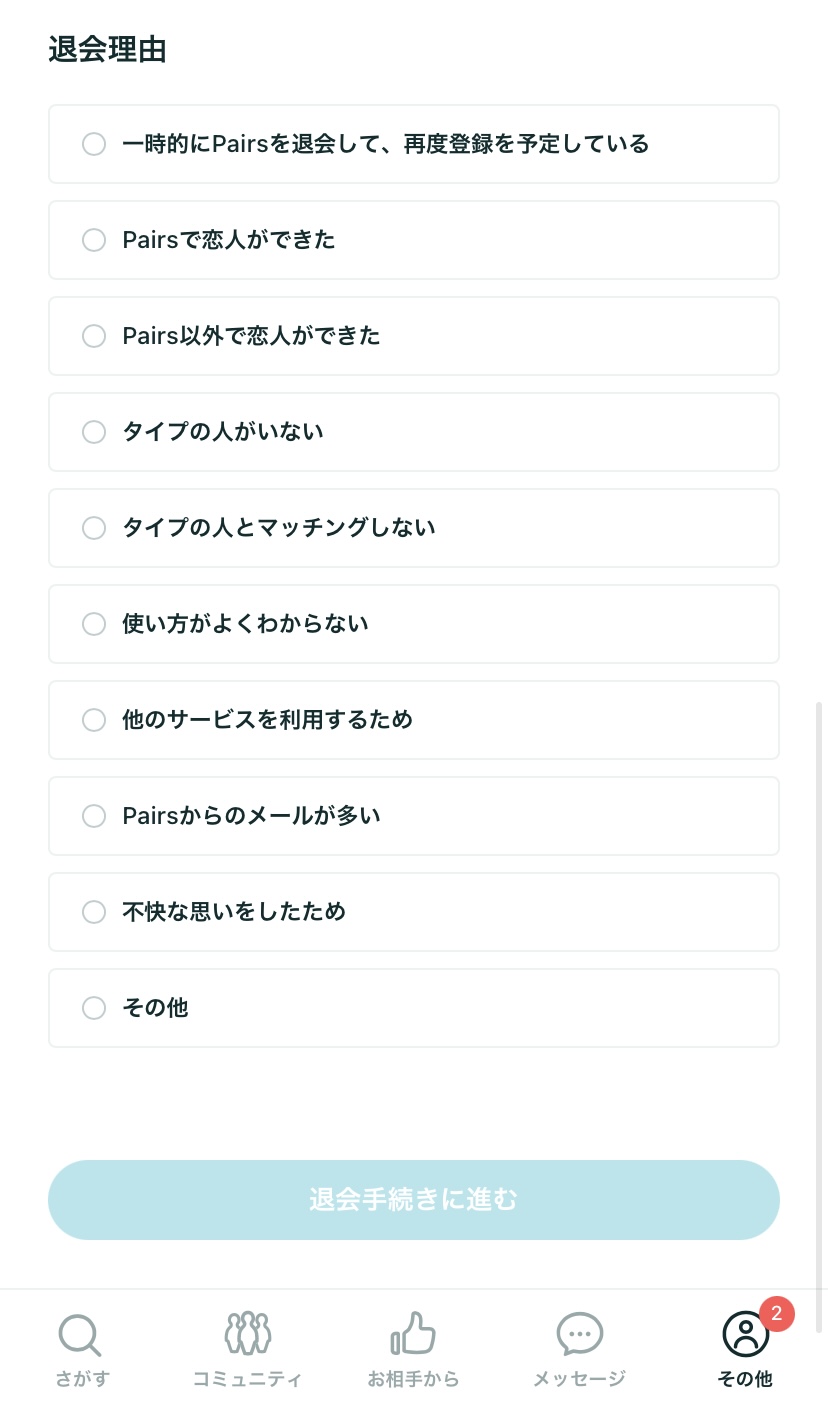The height and width of the screenshot is (1405, 828).
Task: Pick タイプの人がいない option
Action: [414, 432]
